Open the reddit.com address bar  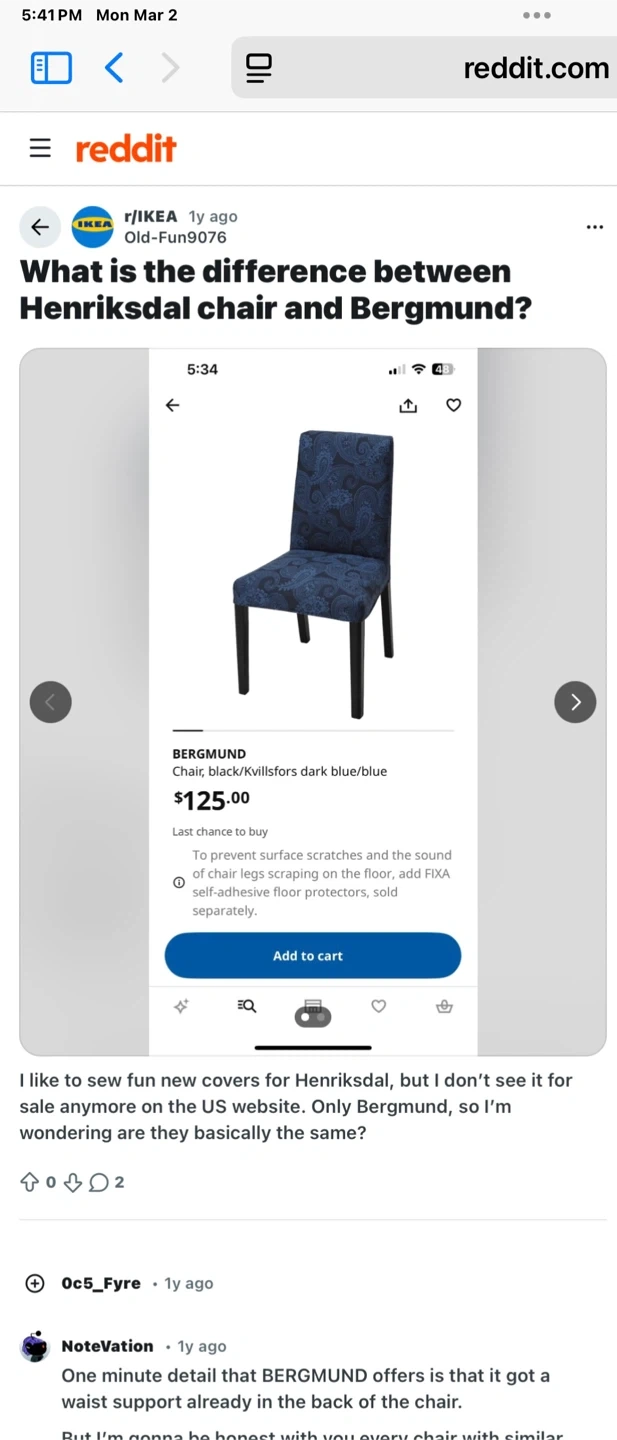click(x=535, y=68)
